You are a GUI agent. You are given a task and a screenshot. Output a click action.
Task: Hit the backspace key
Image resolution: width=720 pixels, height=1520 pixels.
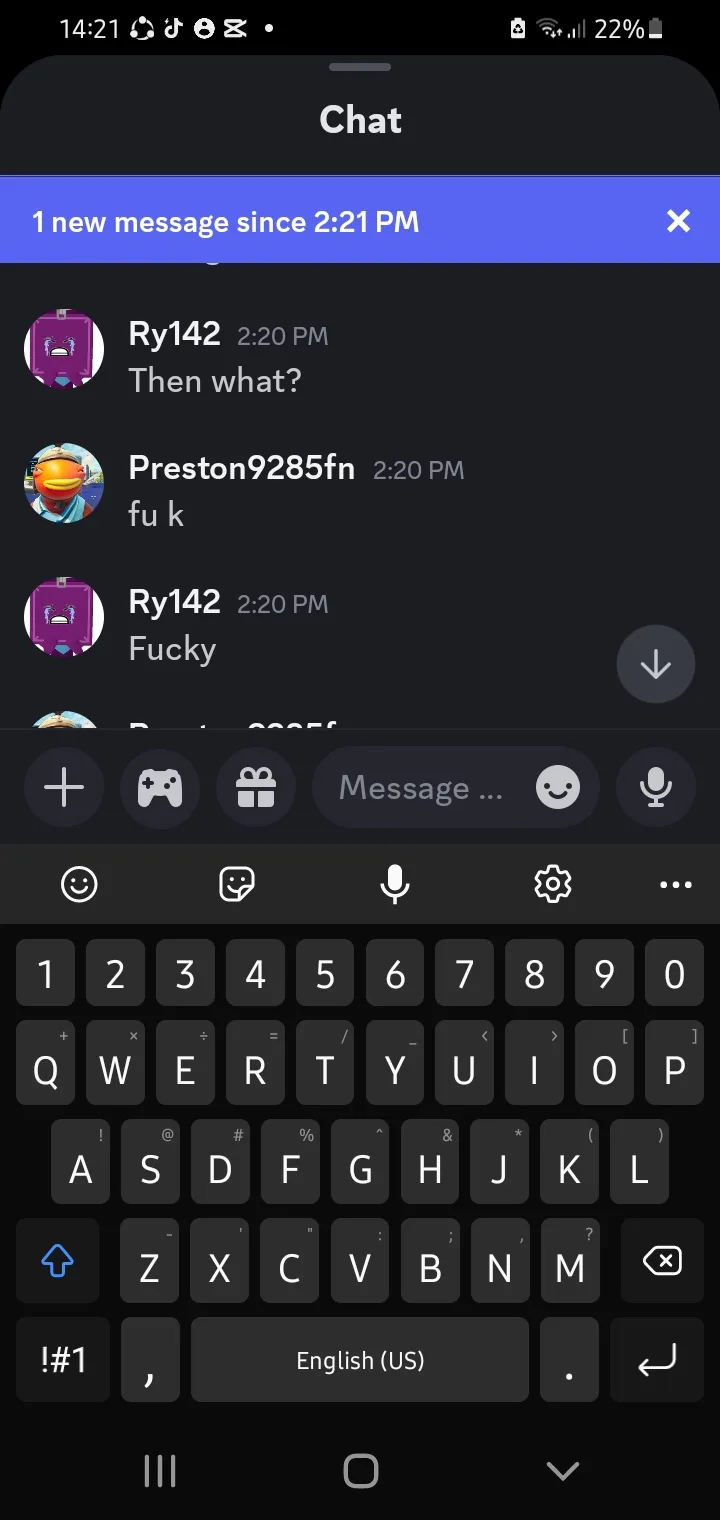click(662, 1263)
